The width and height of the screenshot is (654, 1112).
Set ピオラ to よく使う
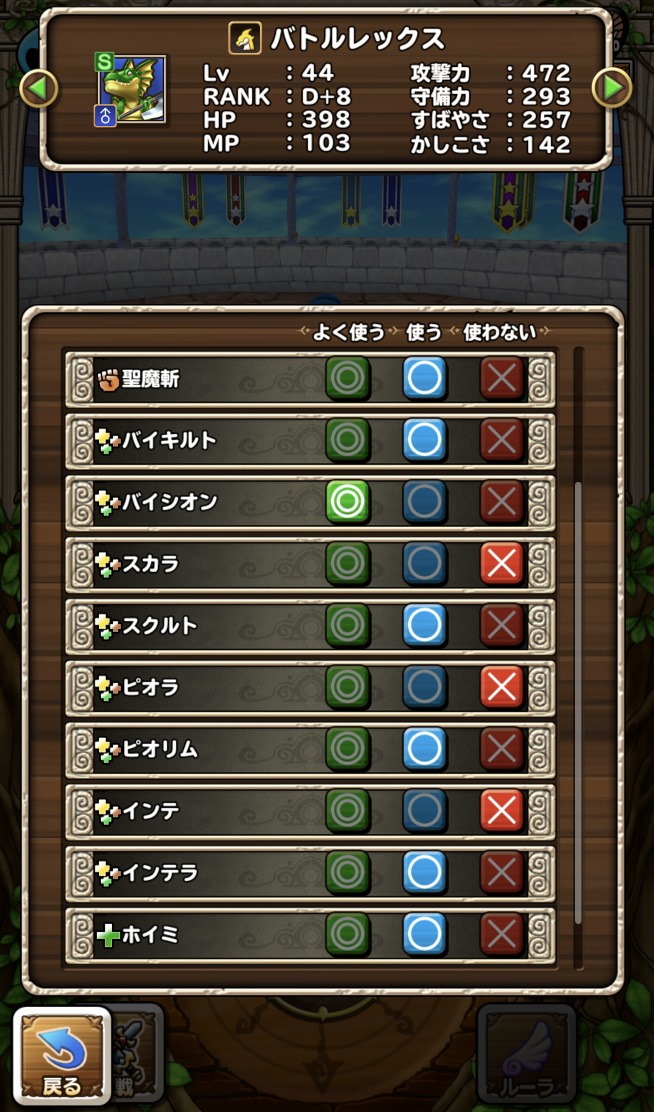tap(348, 687)
